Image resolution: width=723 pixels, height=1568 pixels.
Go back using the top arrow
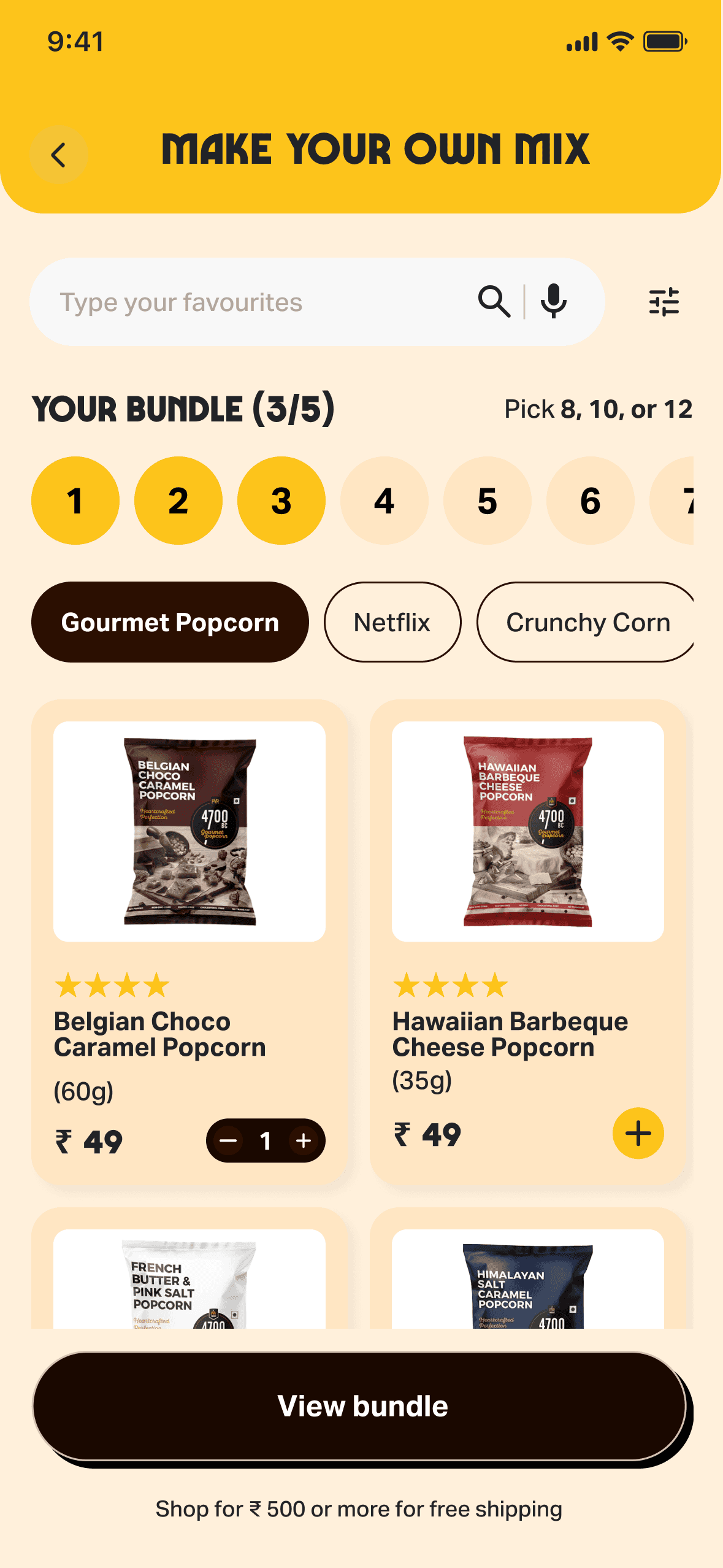pos(58,155)
